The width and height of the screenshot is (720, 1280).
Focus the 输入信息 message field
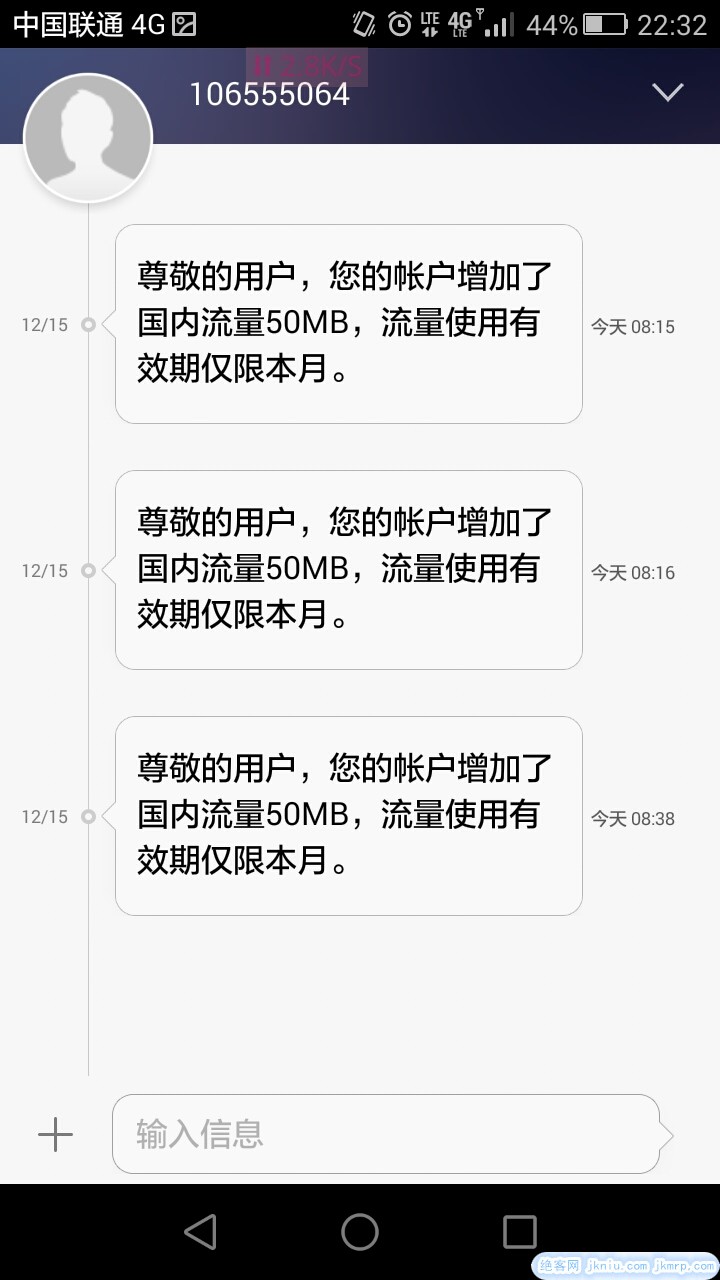point(385,1134)
